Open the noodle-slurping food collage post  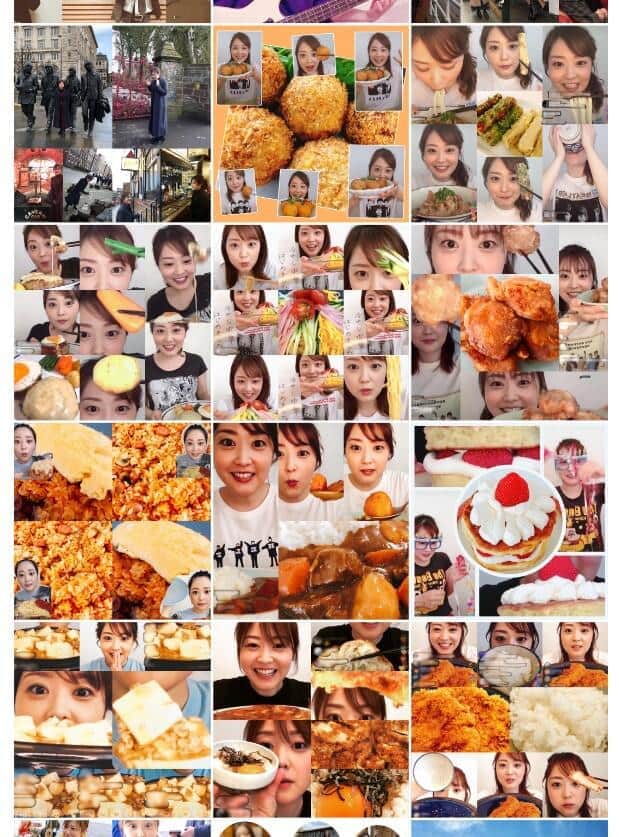(508, 123)
